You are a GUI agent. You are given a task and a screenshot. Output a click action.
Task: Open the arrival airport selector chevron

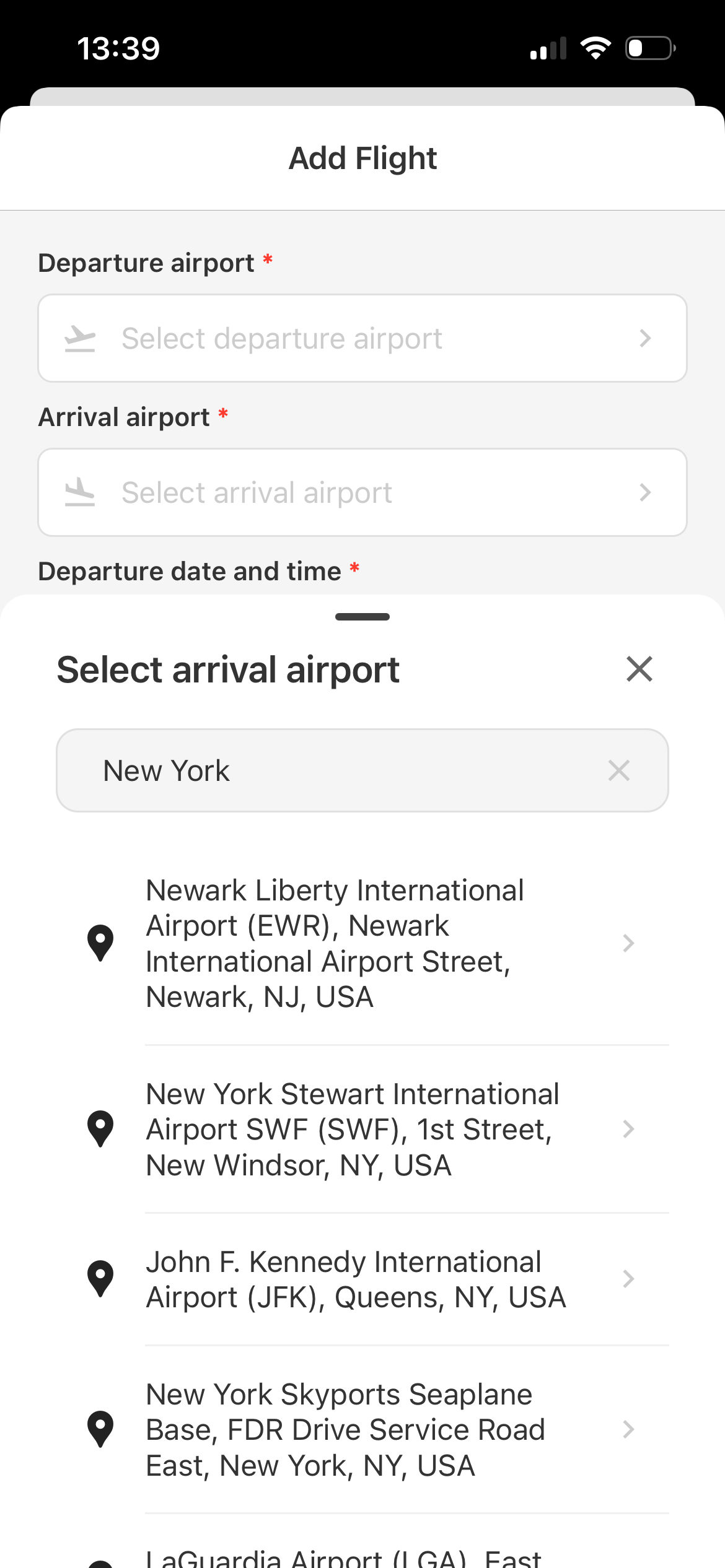pos(646,492)
